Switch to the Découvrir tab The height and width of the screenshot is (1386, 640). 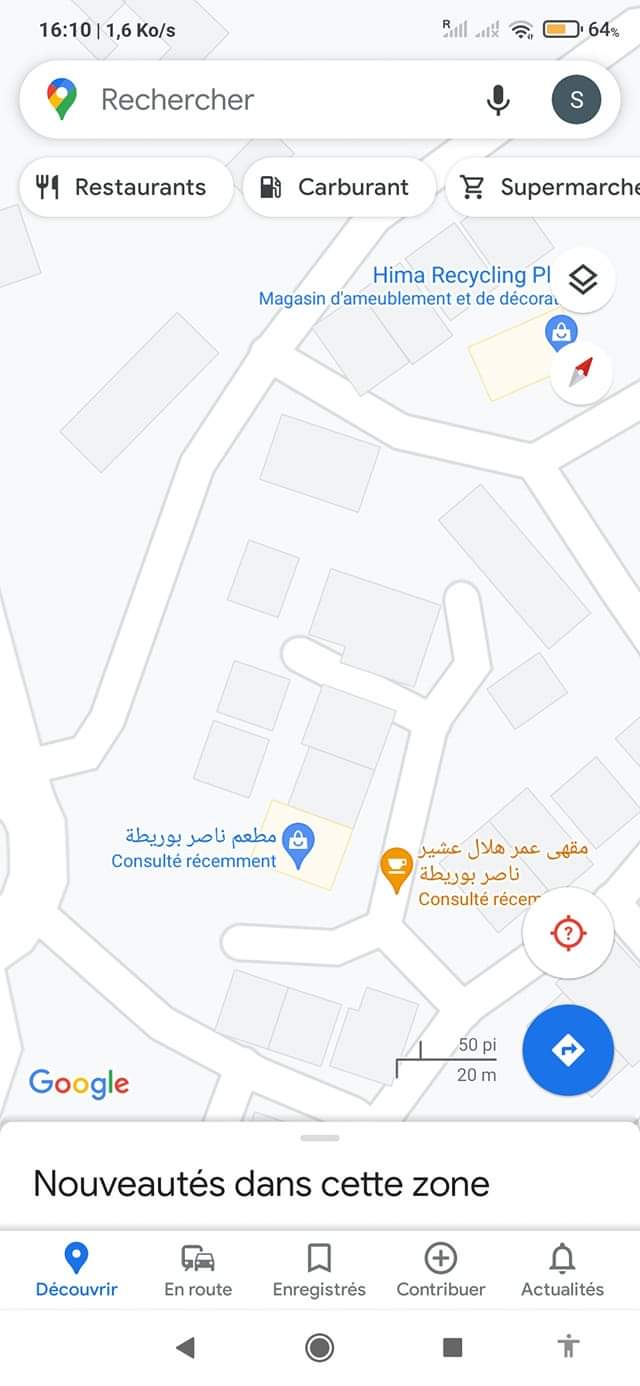pyautogui.click(x=76, y=1270)
